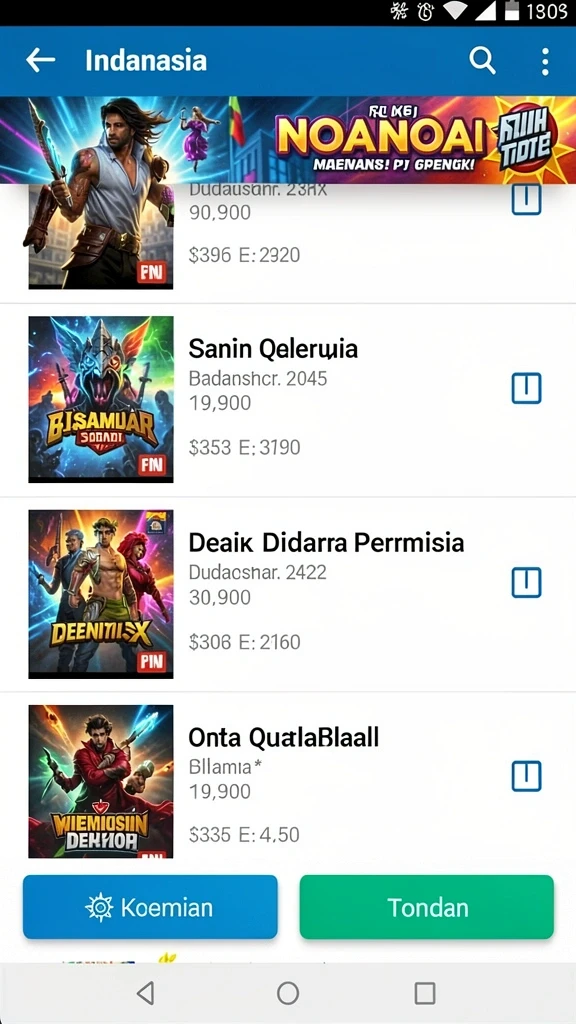Tap the bookmark icon for Onta QuatlaBlaall
This screenshot has height=1024, width=576.
pyautogui.click(x=526, y=776)
